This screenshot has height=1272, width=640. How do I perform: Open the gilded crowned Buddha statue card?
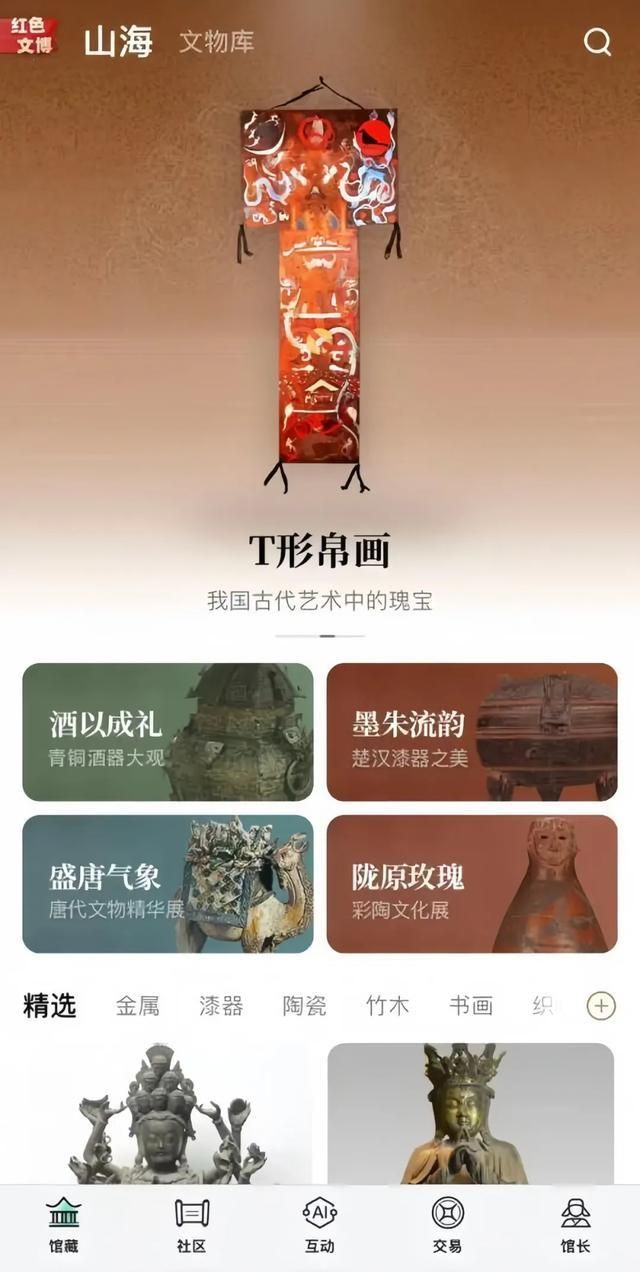[x=471, y=1113]
